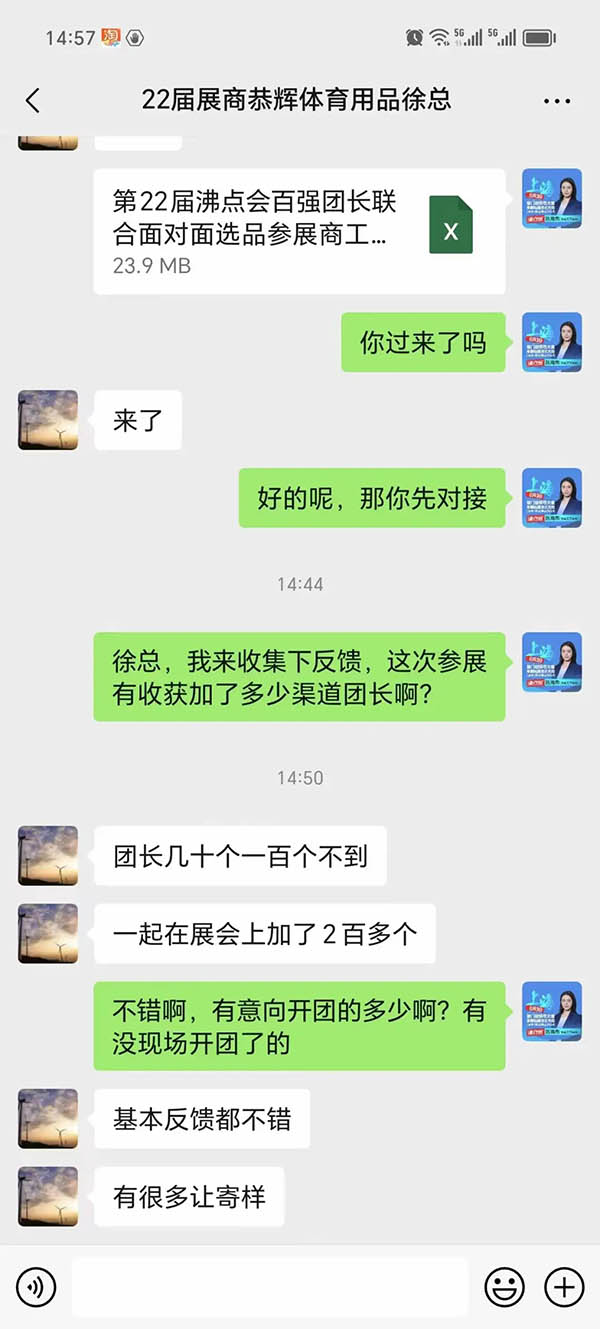This screenshot has width=600, height=1329.
Task: Focus the message text field
Action: [x=270, y=1287]
